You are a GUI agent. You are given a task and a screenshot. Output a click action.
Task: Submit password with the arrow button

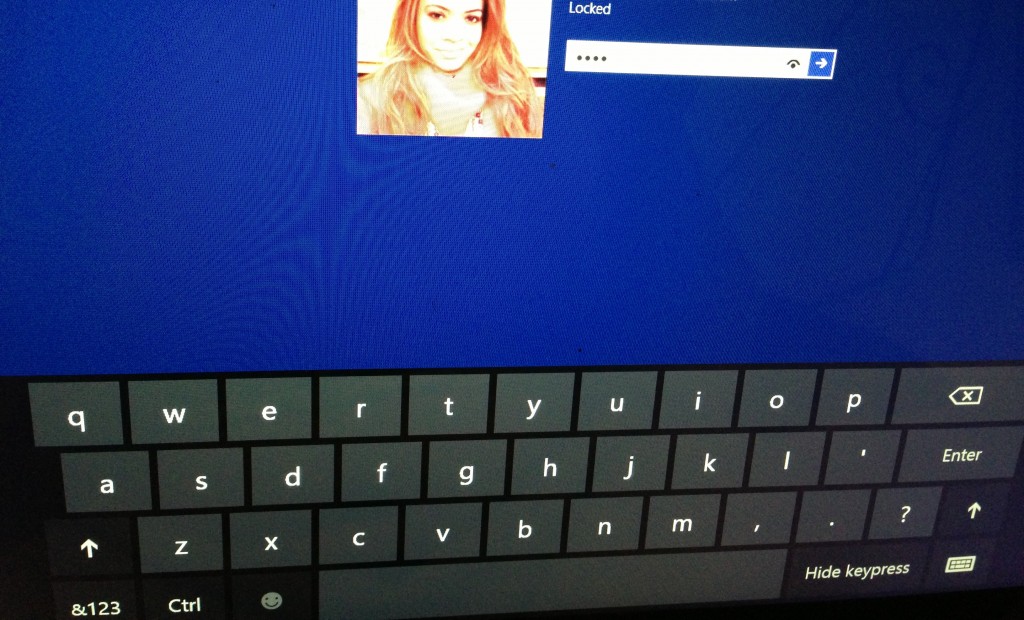821,63
